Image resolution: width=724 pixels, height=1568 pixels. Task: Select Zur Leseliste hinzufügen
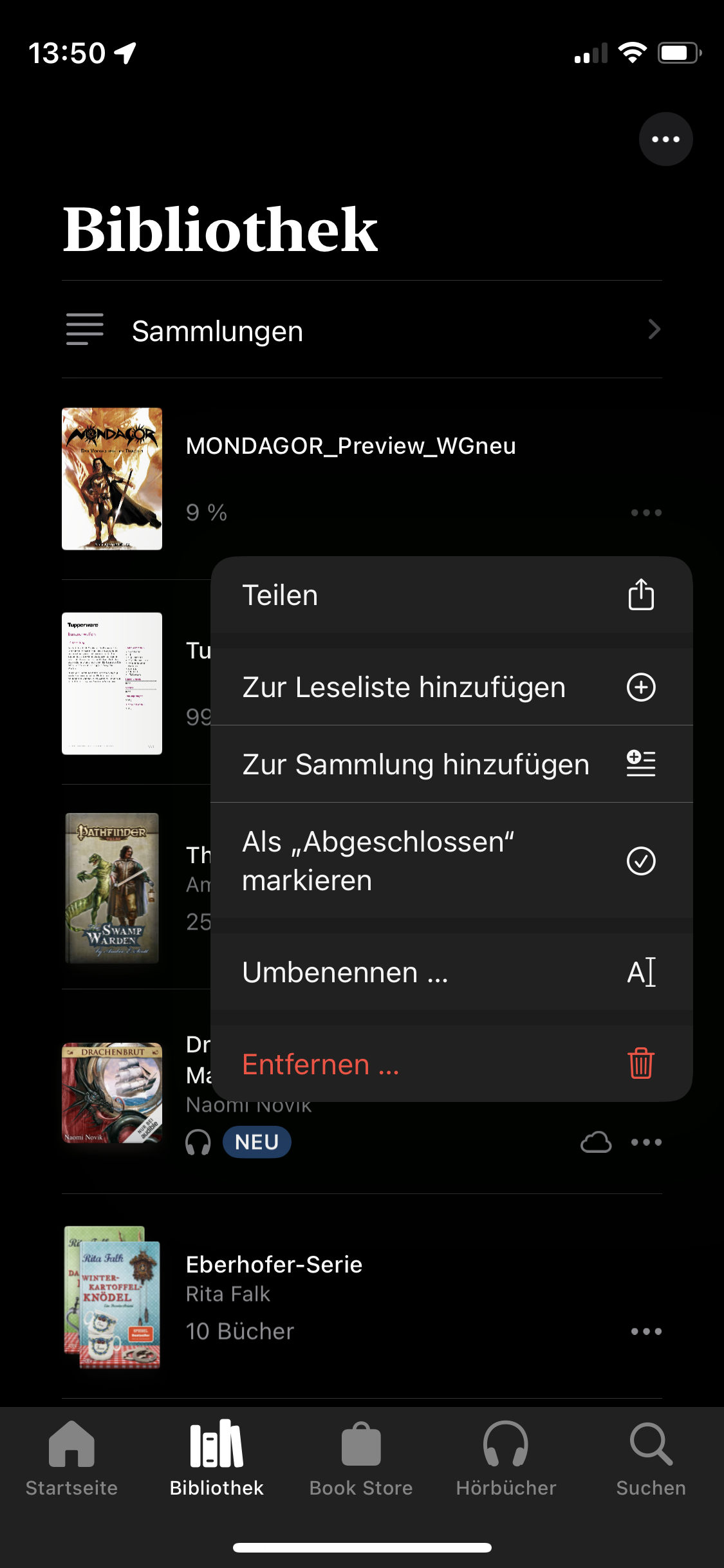[x=450, y=687]
